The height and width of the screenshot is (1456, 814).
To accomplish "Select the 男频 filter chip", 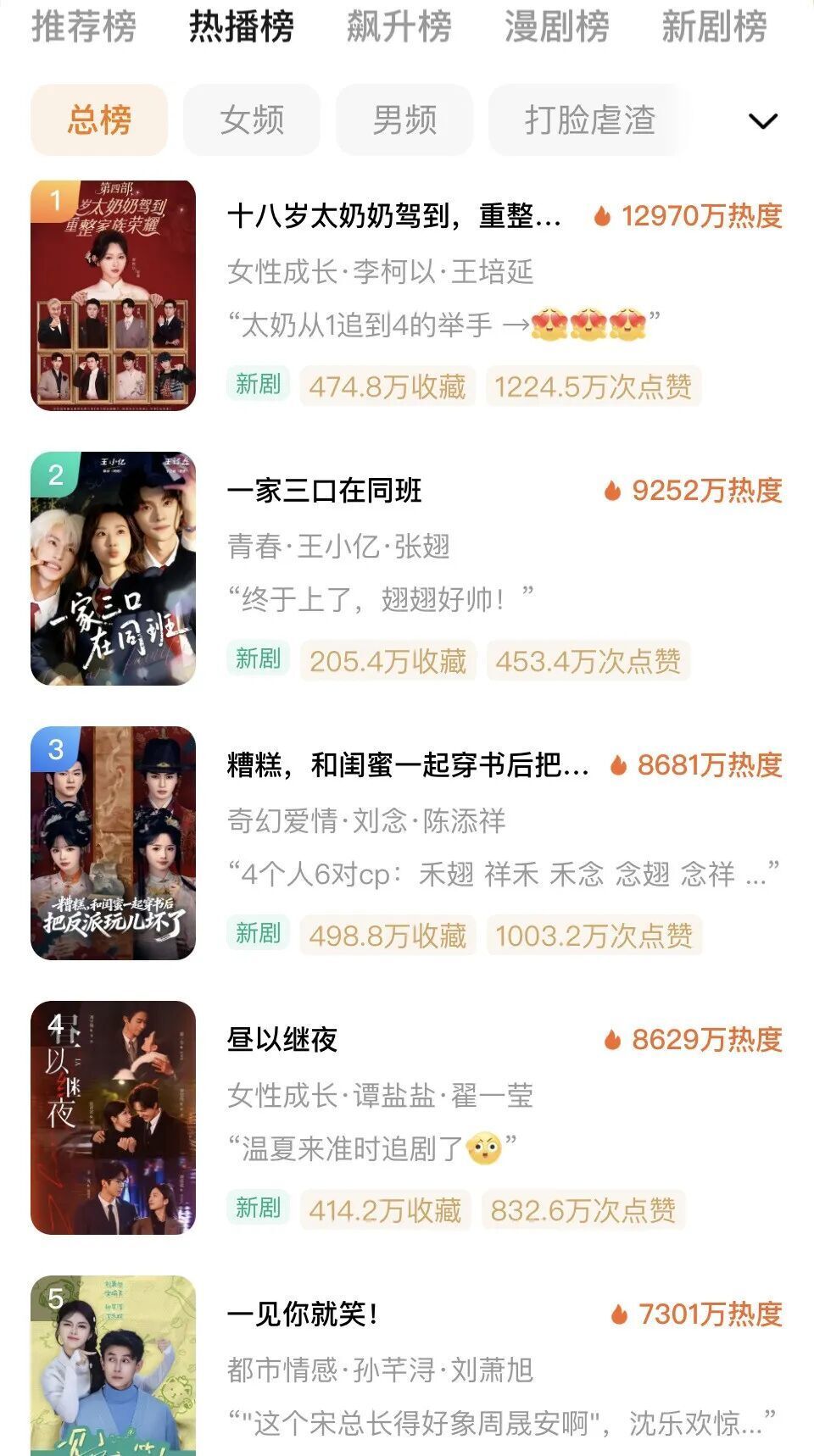I will pyautogui.click(x=404, y=120).
